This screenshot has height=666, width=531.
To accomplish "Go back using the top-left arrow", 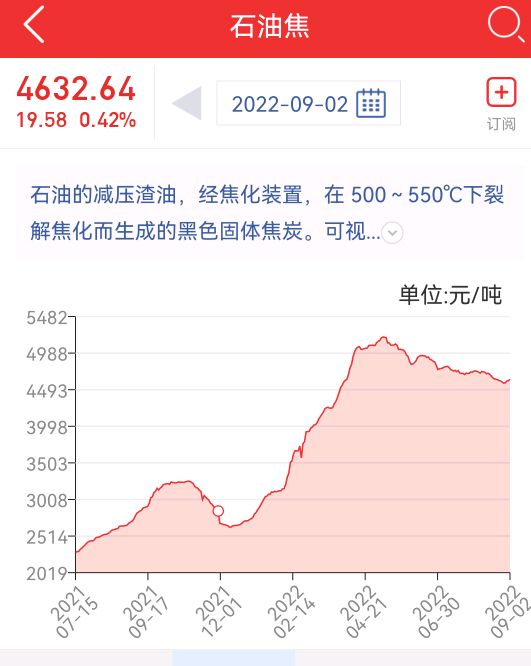I will (34, 25).
